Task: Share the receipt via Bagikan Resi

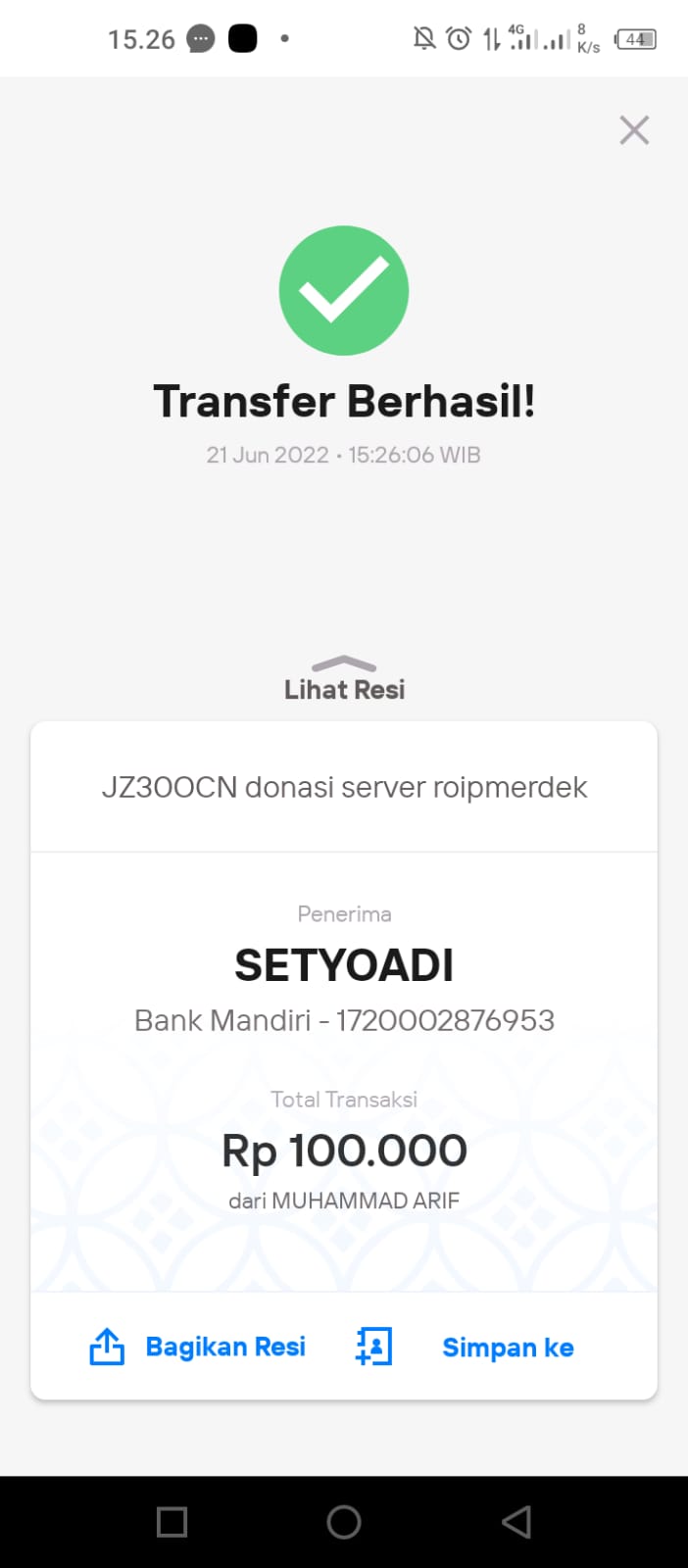Action: click(198, 1347)
